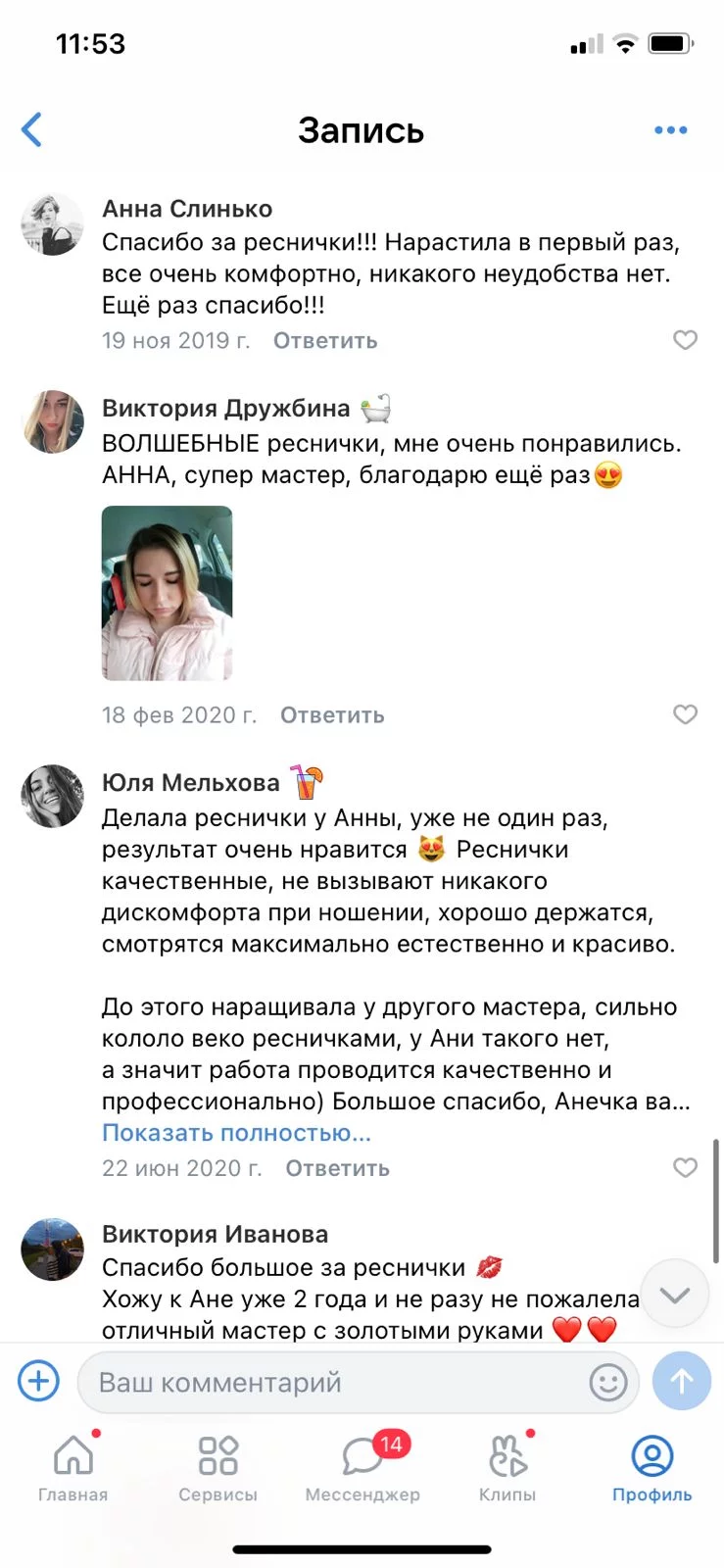Open Виктория Иванова's profile avatar
Screen dimensions: 724x1568
click(x=53, y=1249)
